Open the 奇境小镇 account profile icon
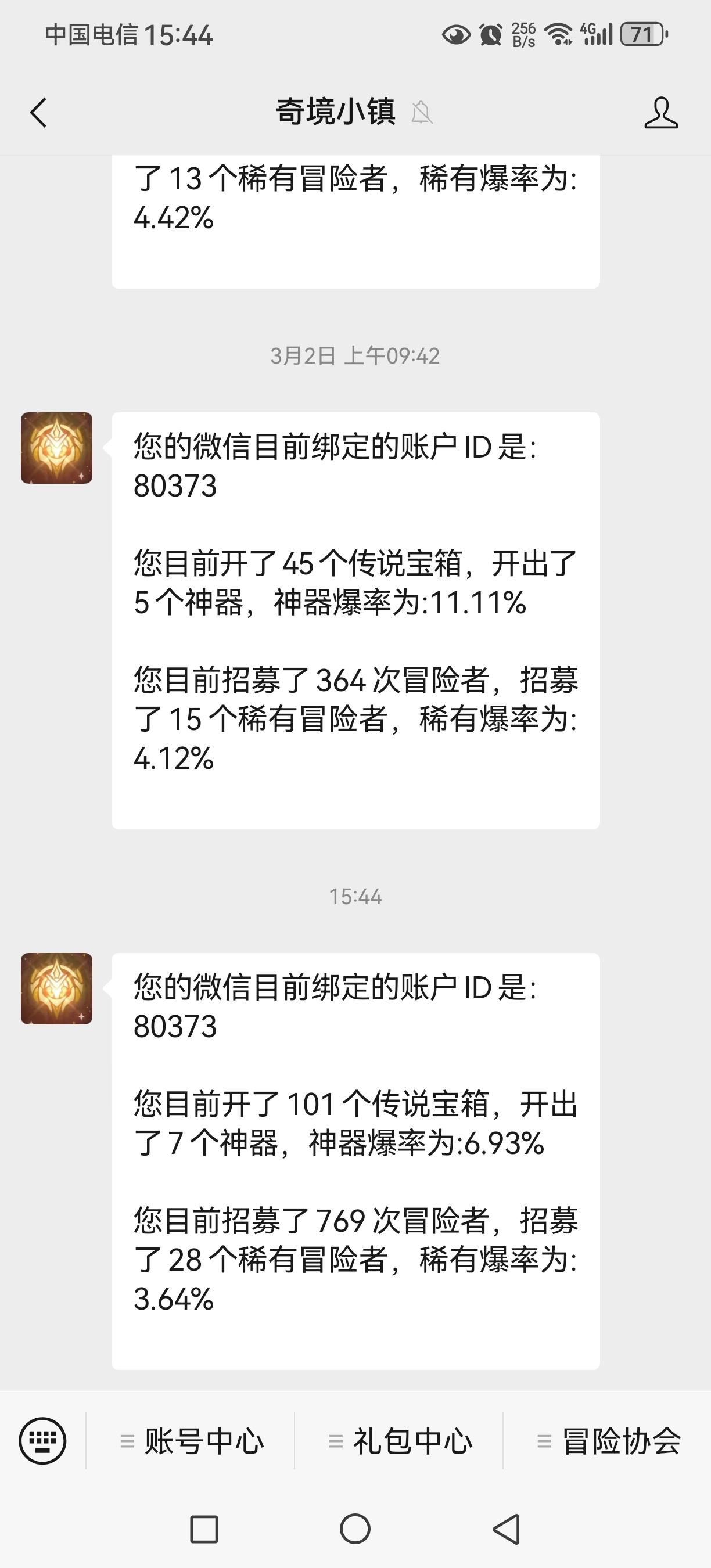Screen dimensions: 711x1568 click(x=660, y=113)
